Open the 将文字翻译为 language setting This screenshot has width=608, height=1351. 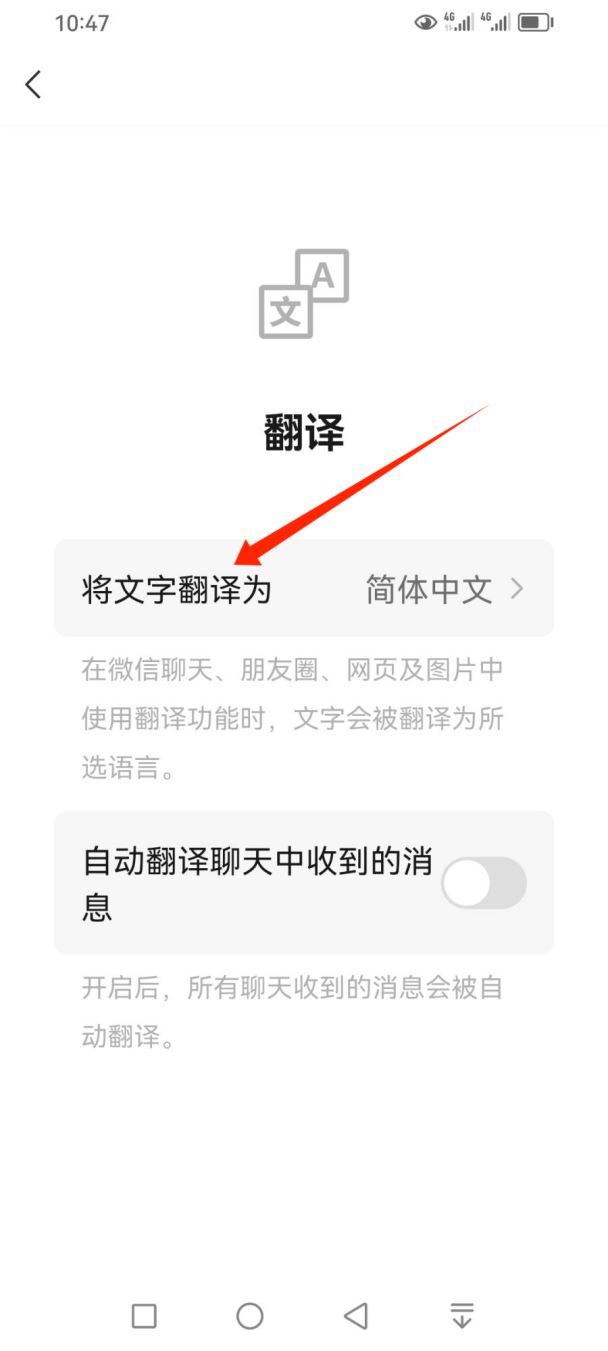point(304,588)
